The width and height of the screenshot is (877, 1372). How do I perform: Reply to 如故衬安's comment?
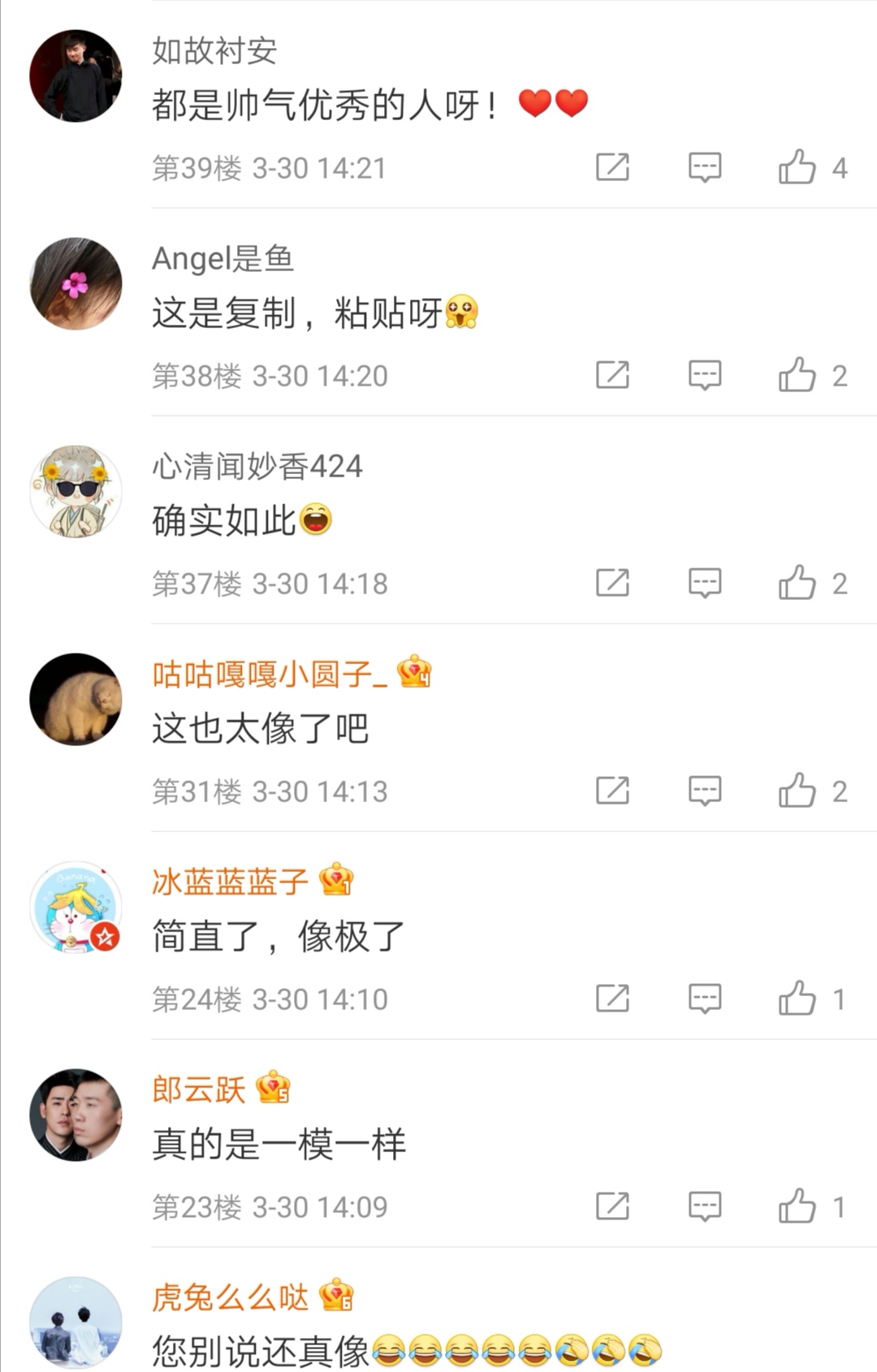[x=704, y=167]
